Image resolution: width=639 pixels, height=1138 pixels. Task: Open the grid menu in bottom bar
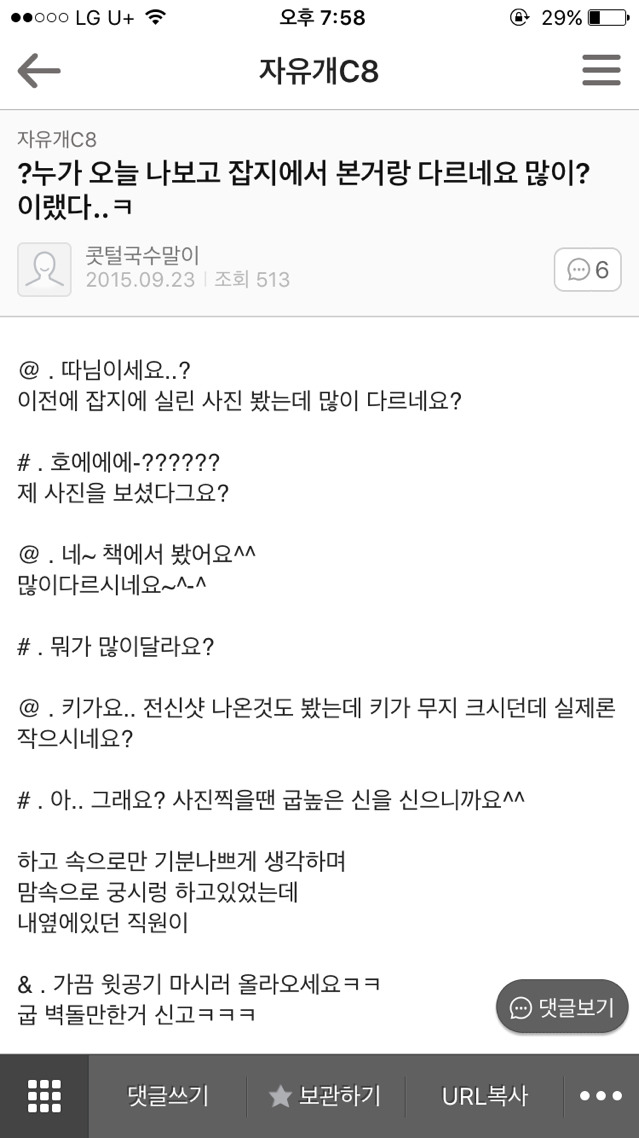pos(44,1096)
